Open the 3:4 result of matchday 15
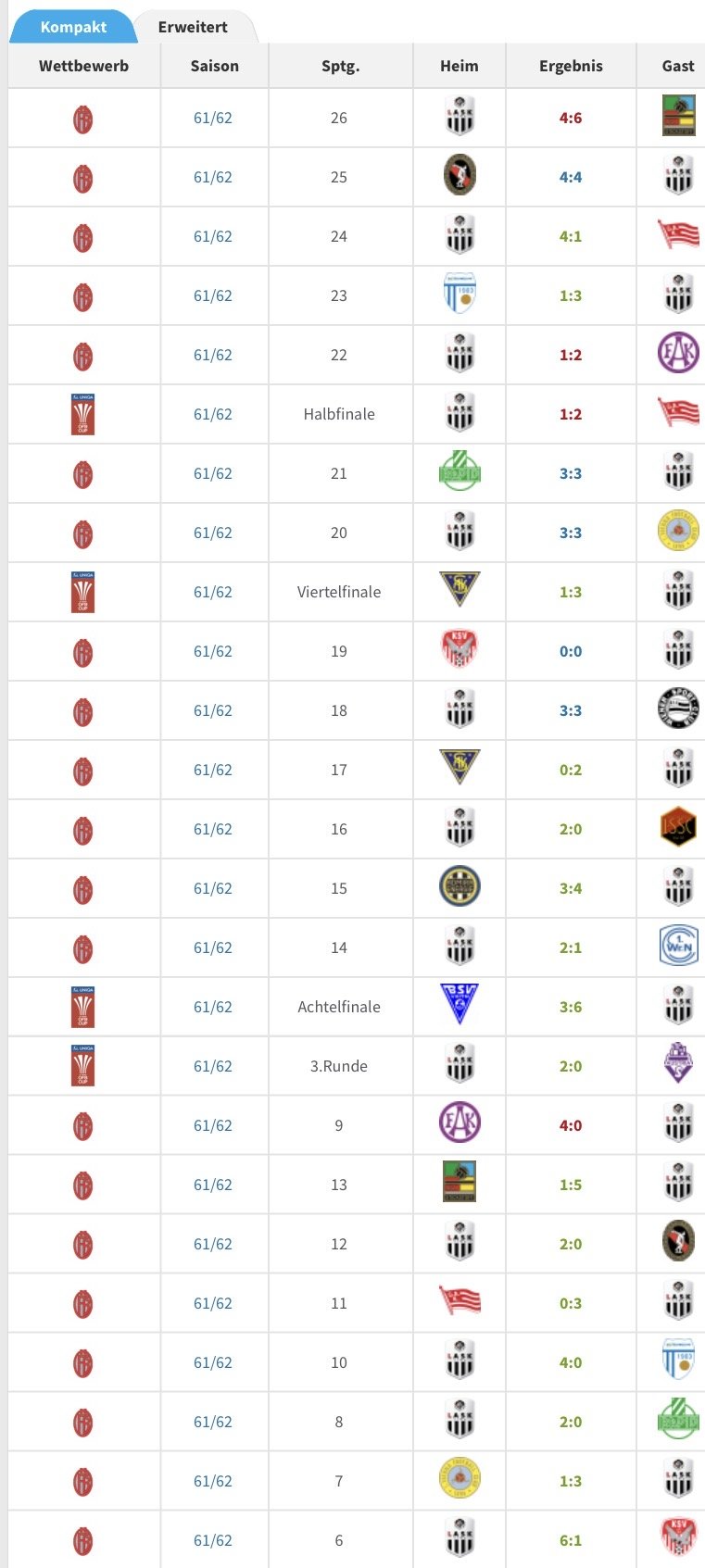The image size is (705, 1568). point(571,888)
